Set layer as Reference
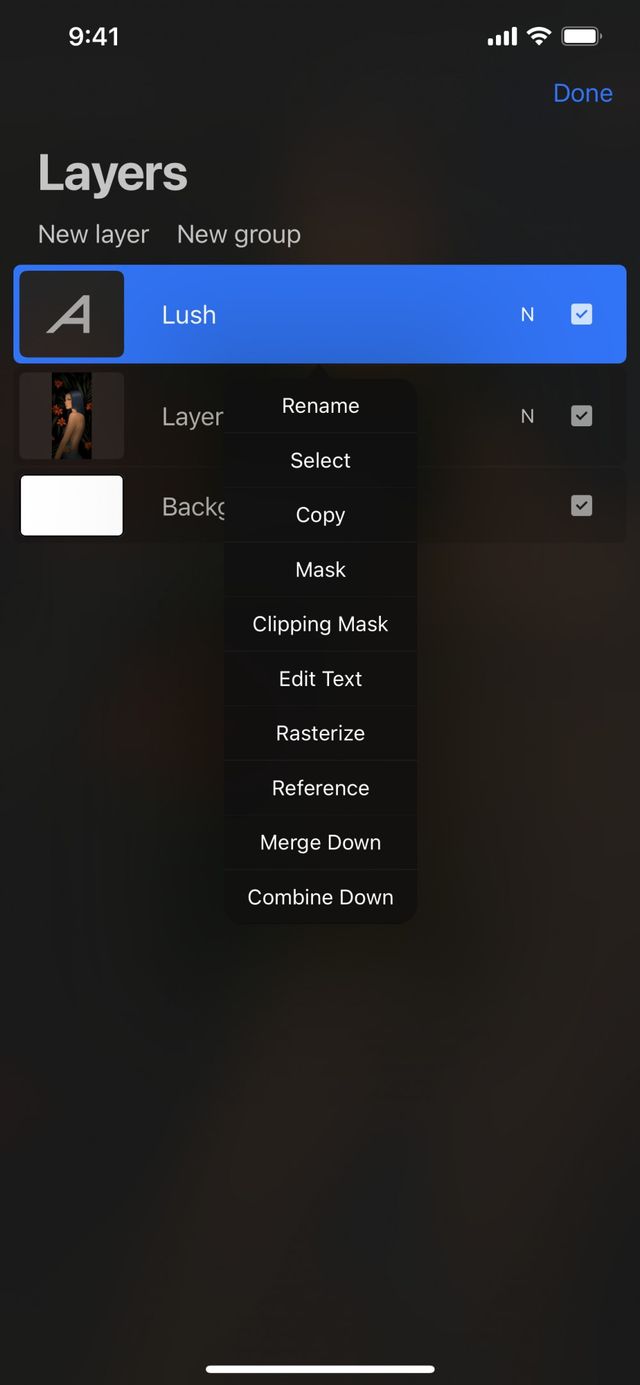640x1385 pixels. point(320,788)
